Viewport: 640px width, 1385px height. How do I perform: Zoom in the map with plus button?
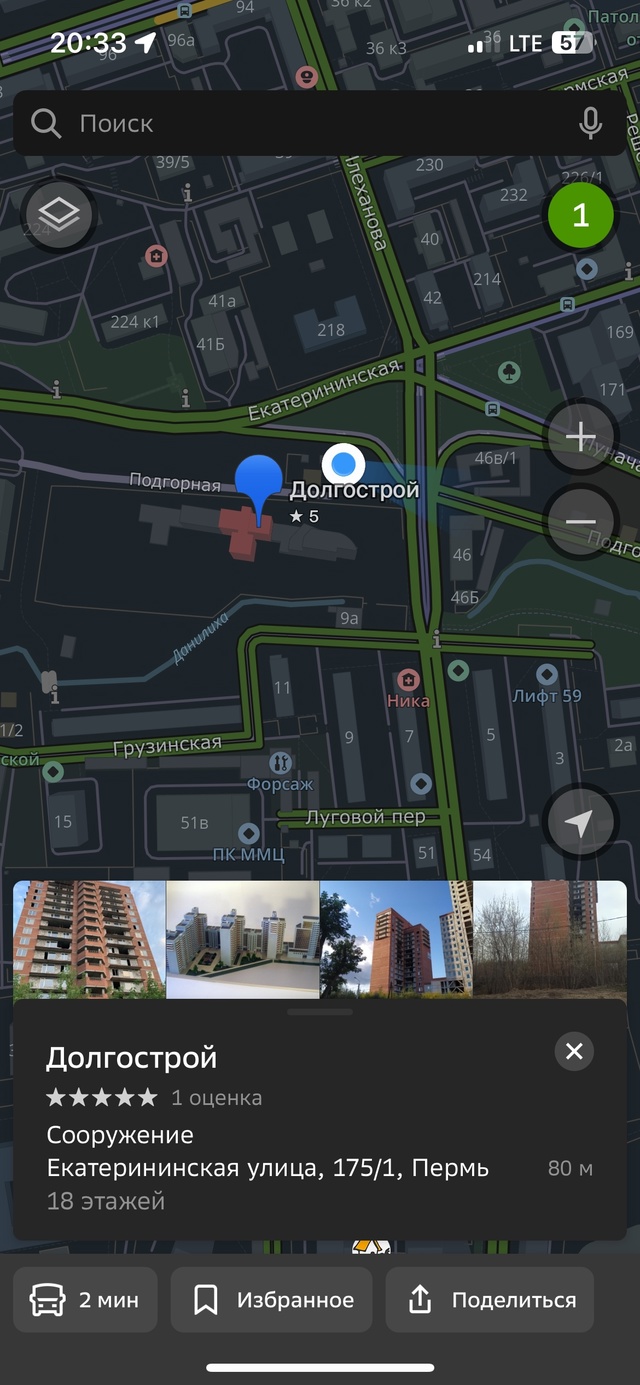(580, 437)
